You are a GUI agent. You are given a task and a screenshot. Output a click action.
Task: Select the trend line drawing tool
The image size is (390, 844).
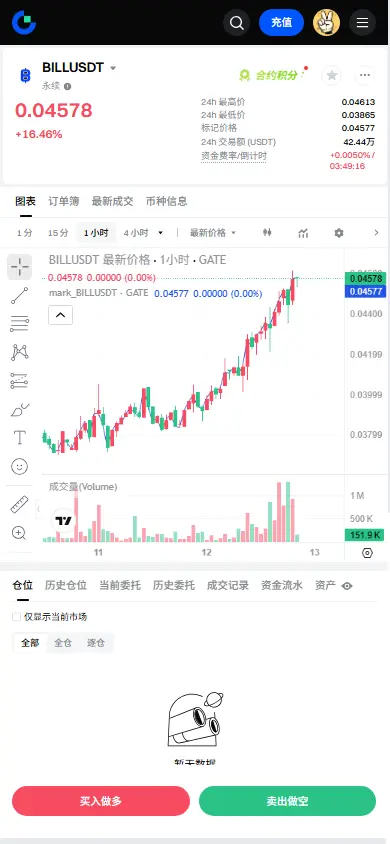(x=19, y=296)
